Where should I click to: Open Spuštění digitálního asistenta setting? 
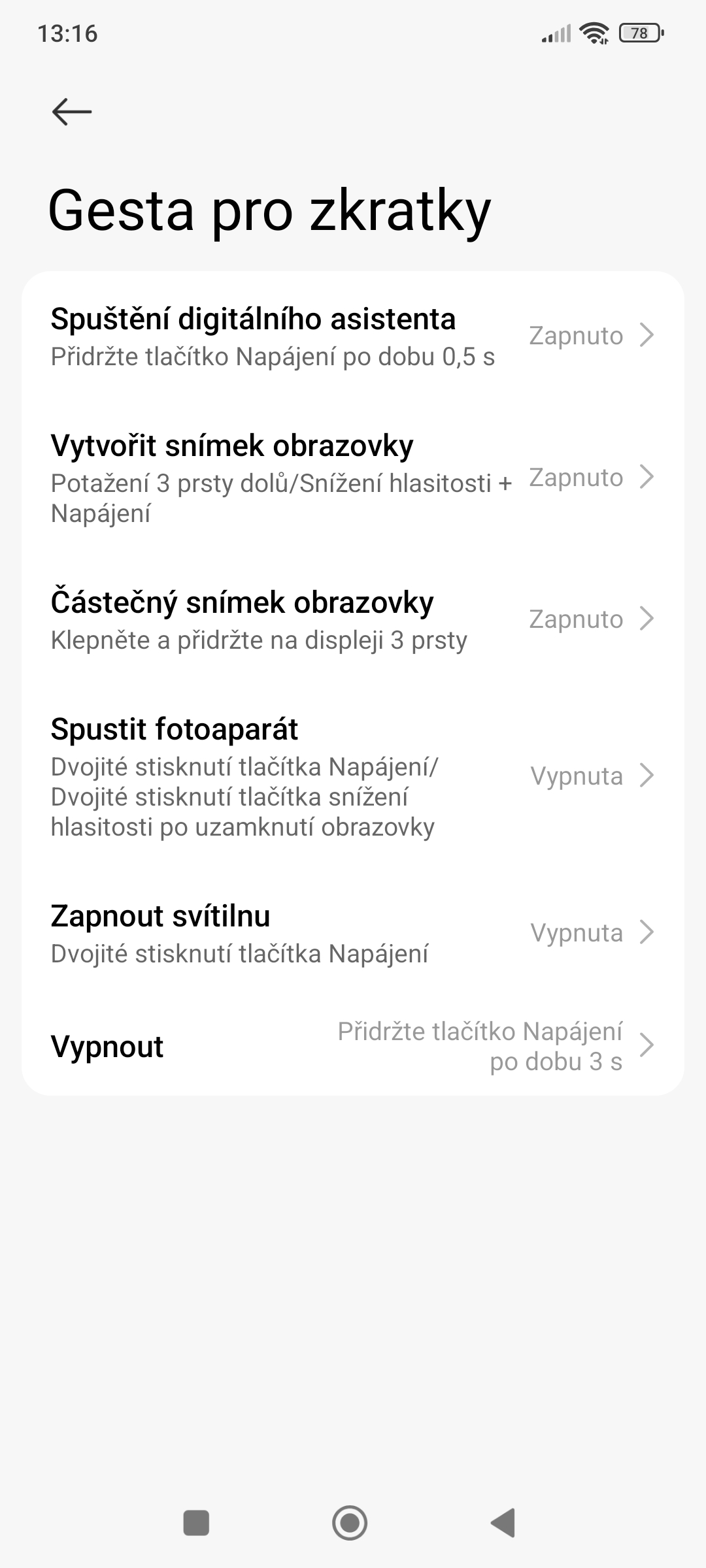(353, 336)
